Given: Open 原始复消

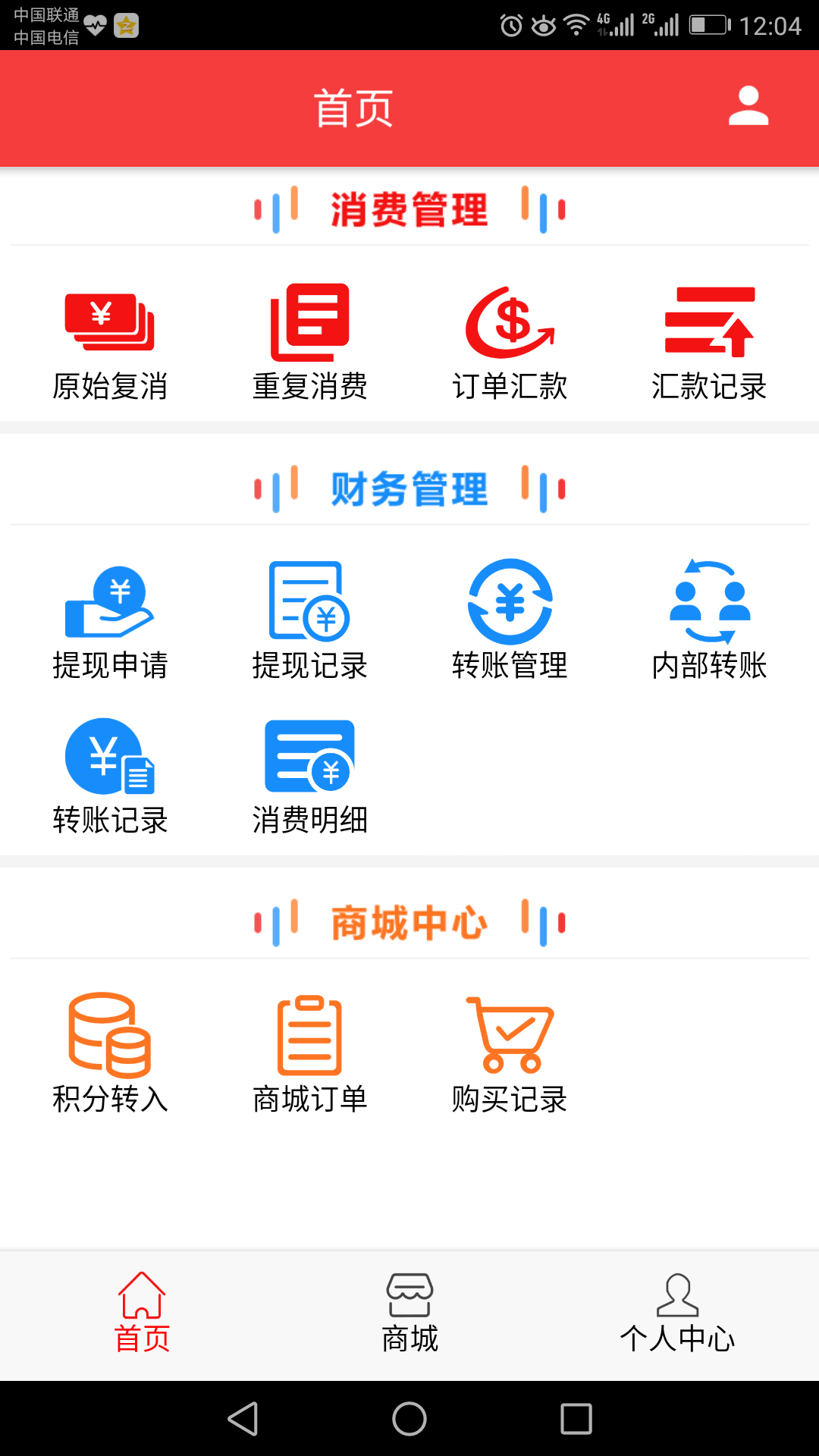Looking at the screenshot, I should 110,345.
